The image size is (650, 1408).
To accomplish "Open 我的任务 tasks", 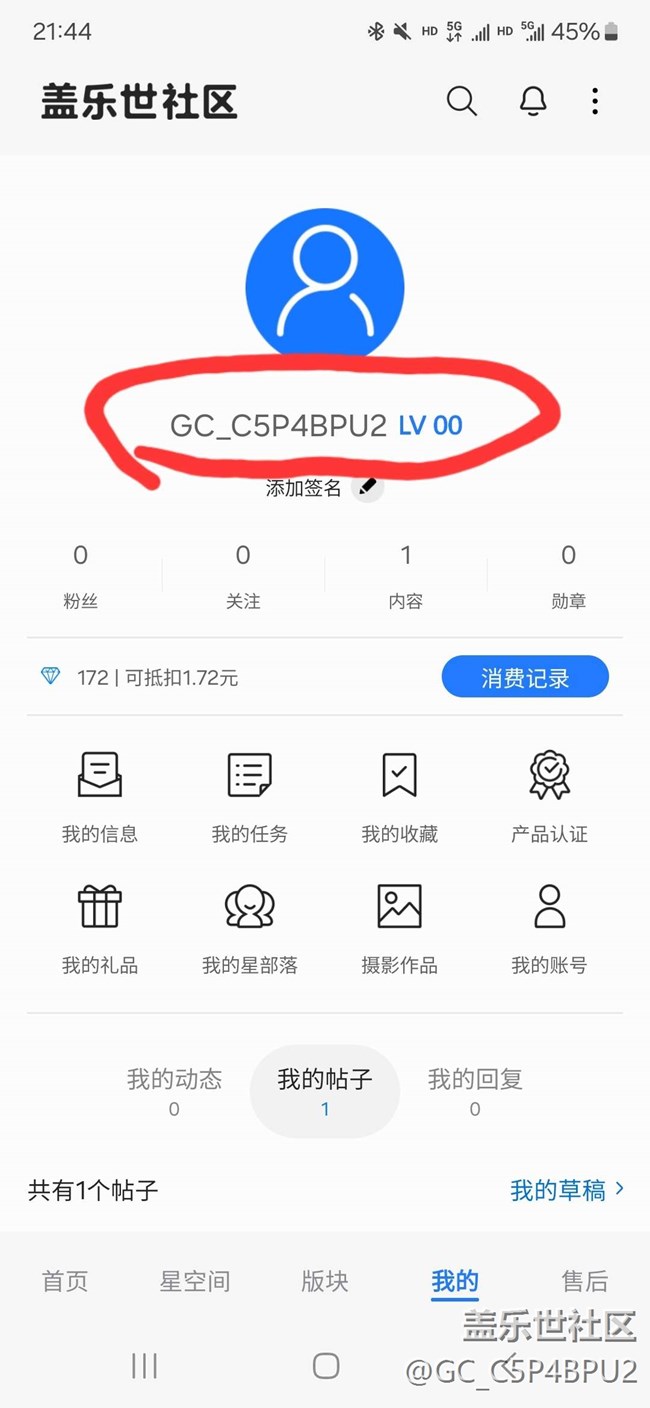I will point(249,797).
